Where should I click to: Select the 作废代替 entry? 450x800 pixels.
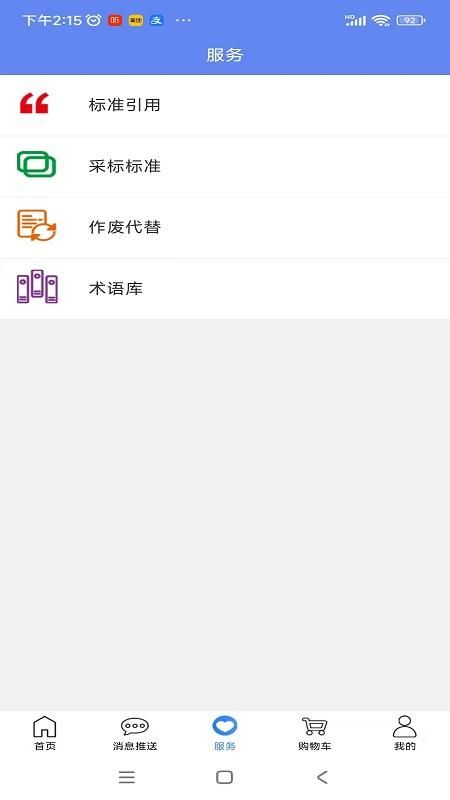tap(225, 228)
